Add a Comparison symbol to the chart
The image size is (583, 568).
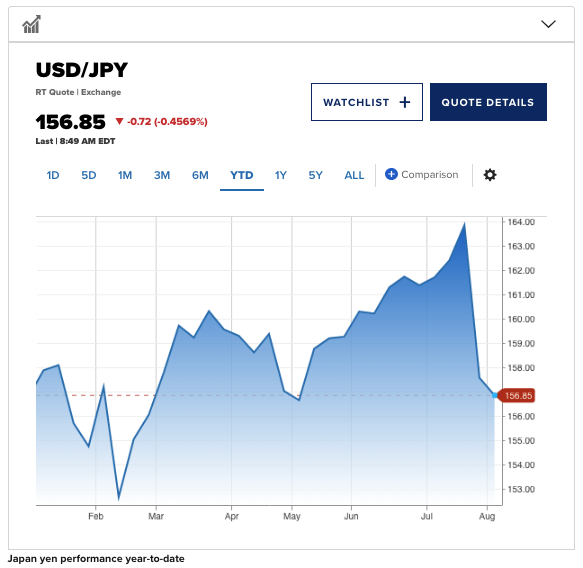[422, 174]
